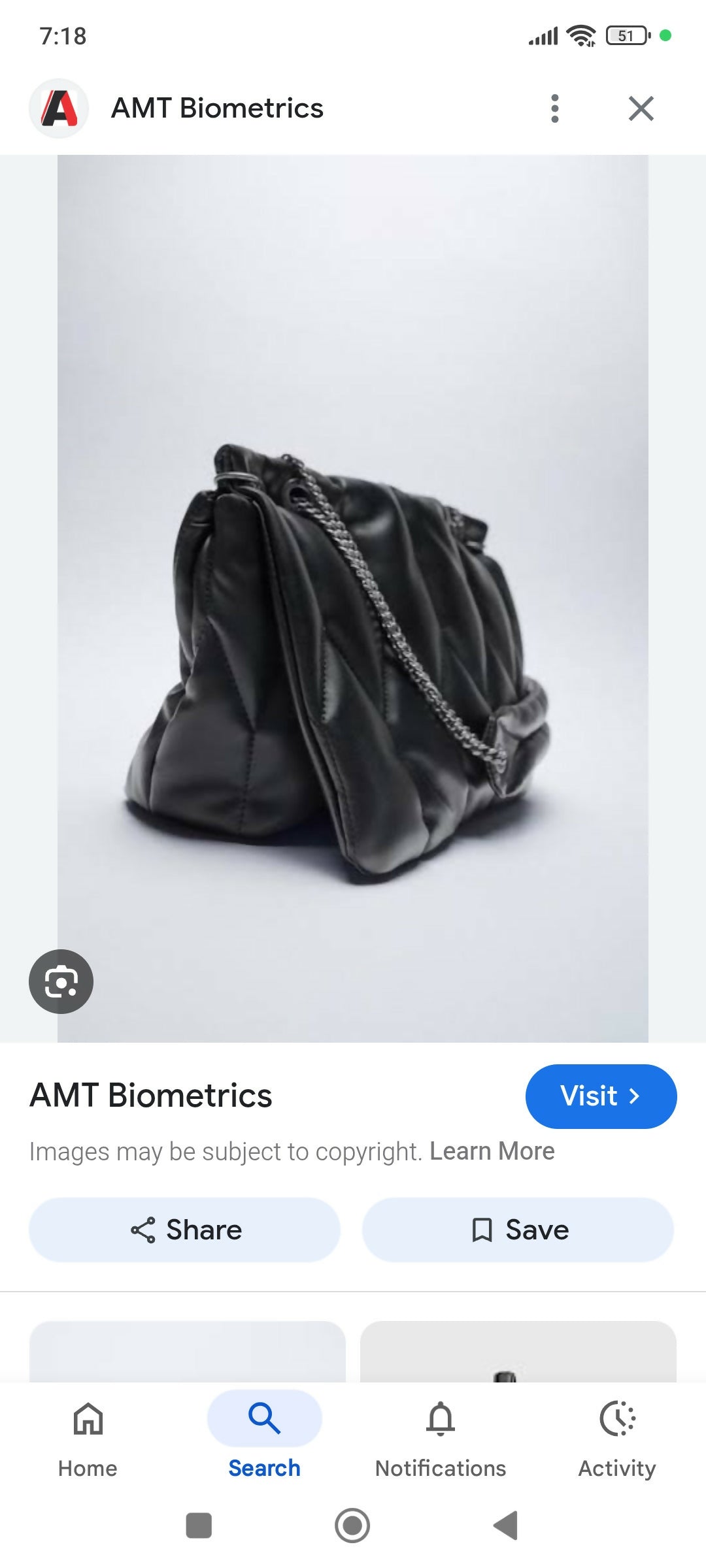Screen dimensions: 706x1568
Task: Visit the AMT Biometrics website
Action: (x=600, y=1096)
